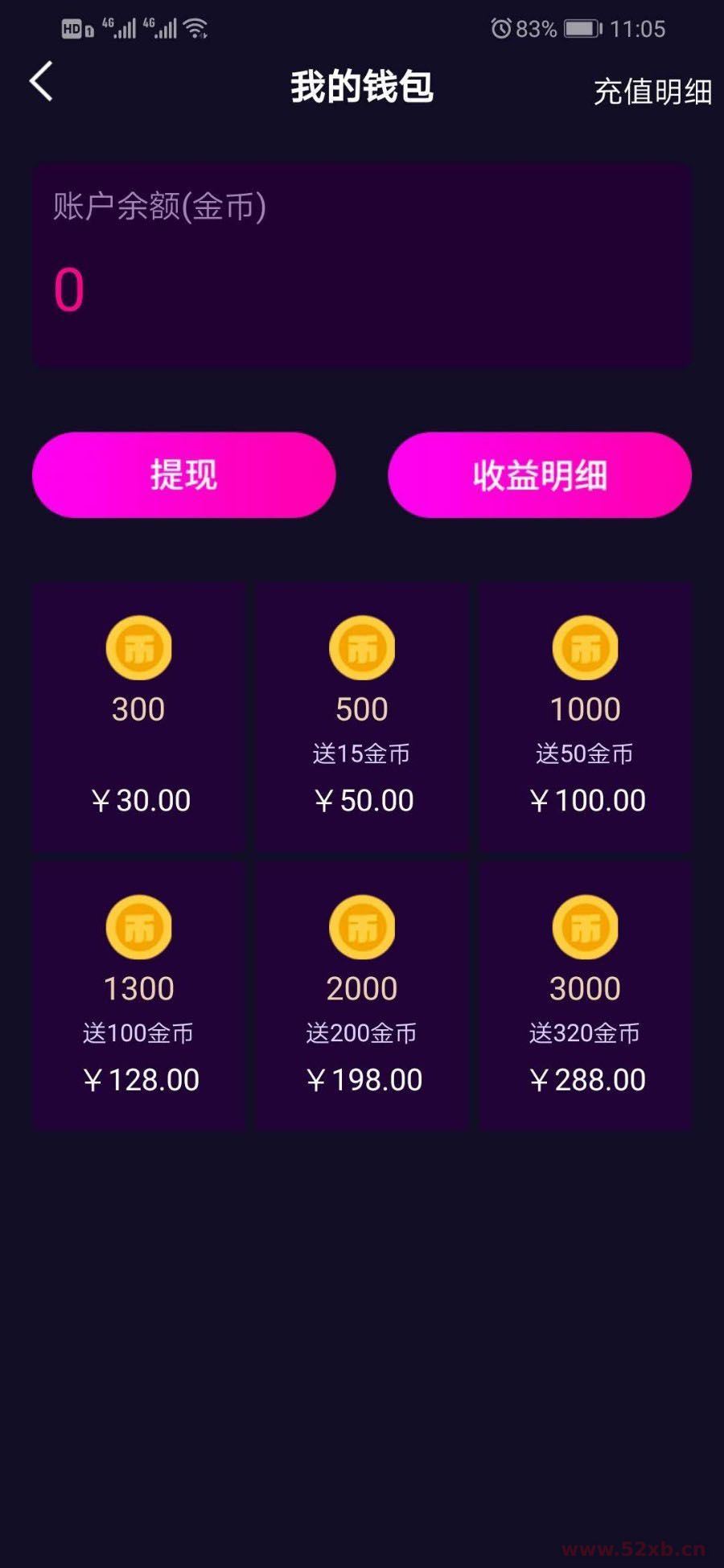
Task: Tap the coin icon for the 3000 coins package
Action: (586, 926)
